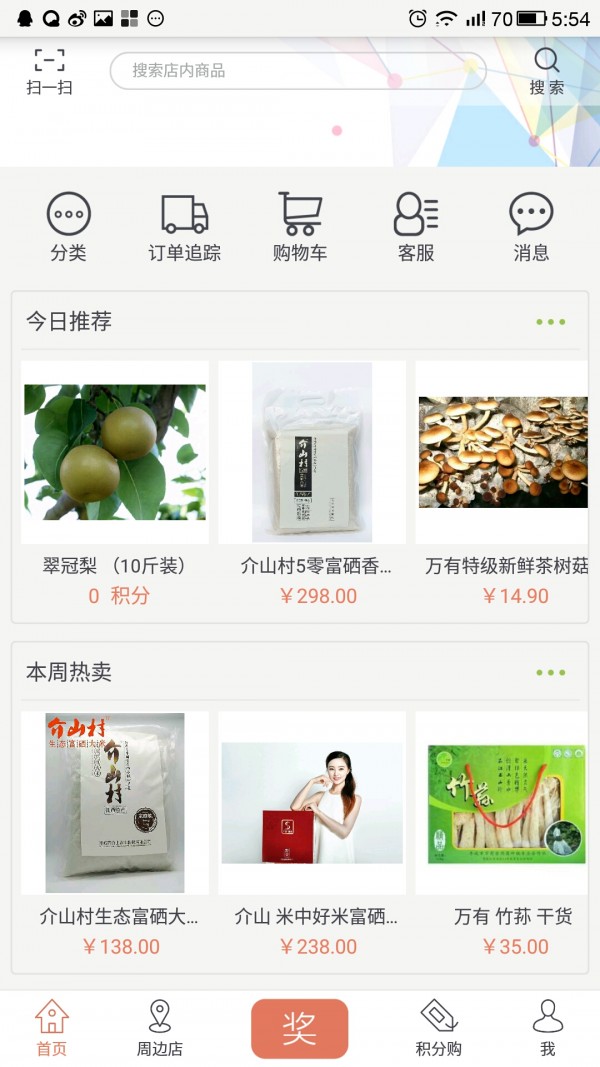Tap the 奖 reward button
The height and width of the screenshot is (1067, 600).
(299, 1028)
